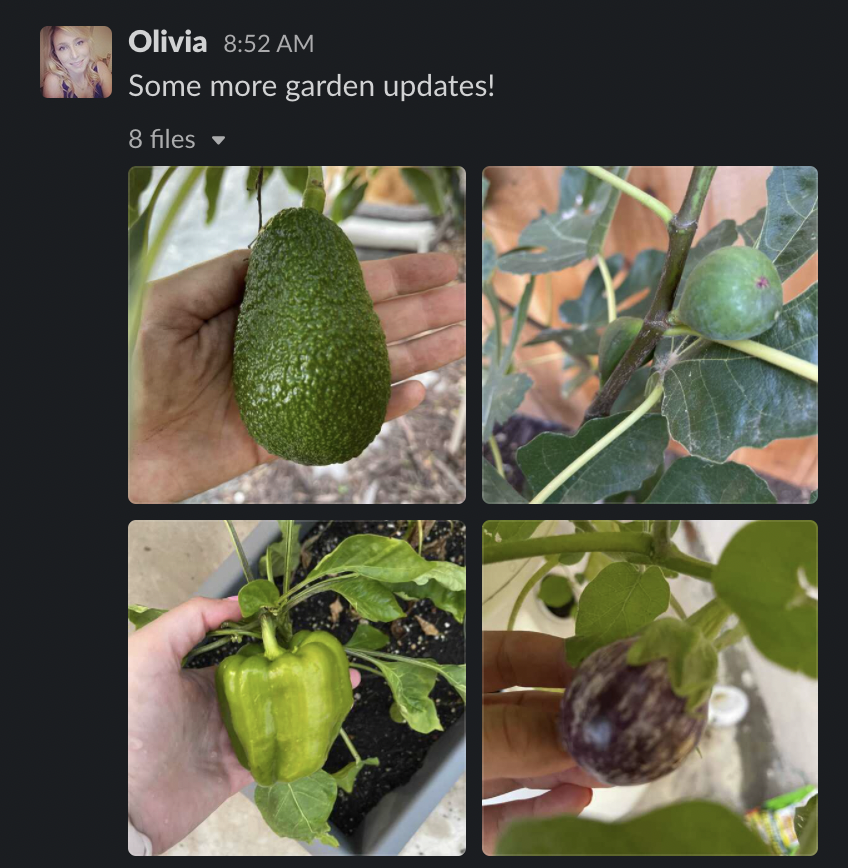View the purple eggplant photo

[x=650, y=687]
